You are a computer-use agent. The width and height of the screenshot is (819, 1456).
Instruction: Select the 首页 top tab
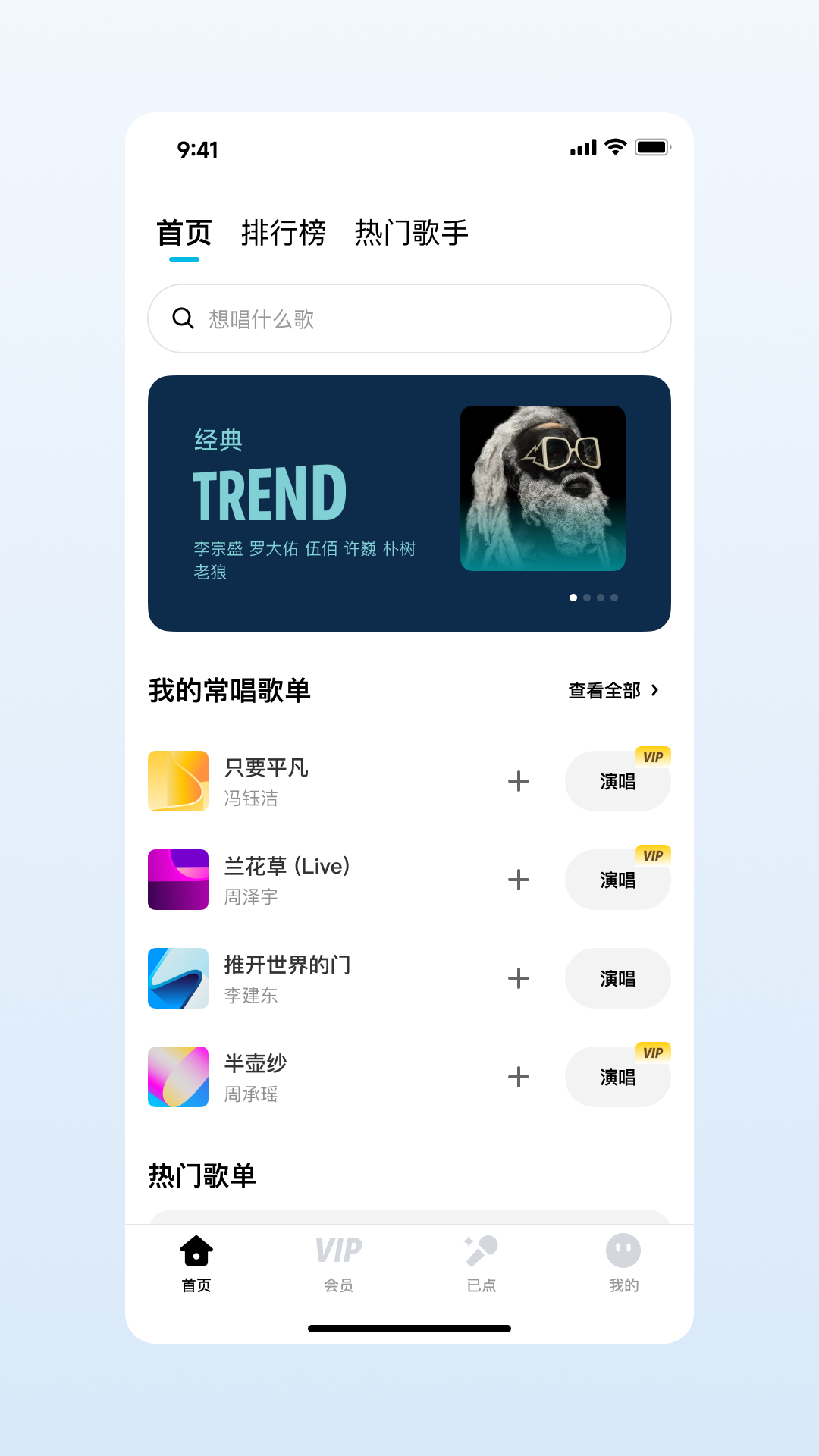(184, 233)
